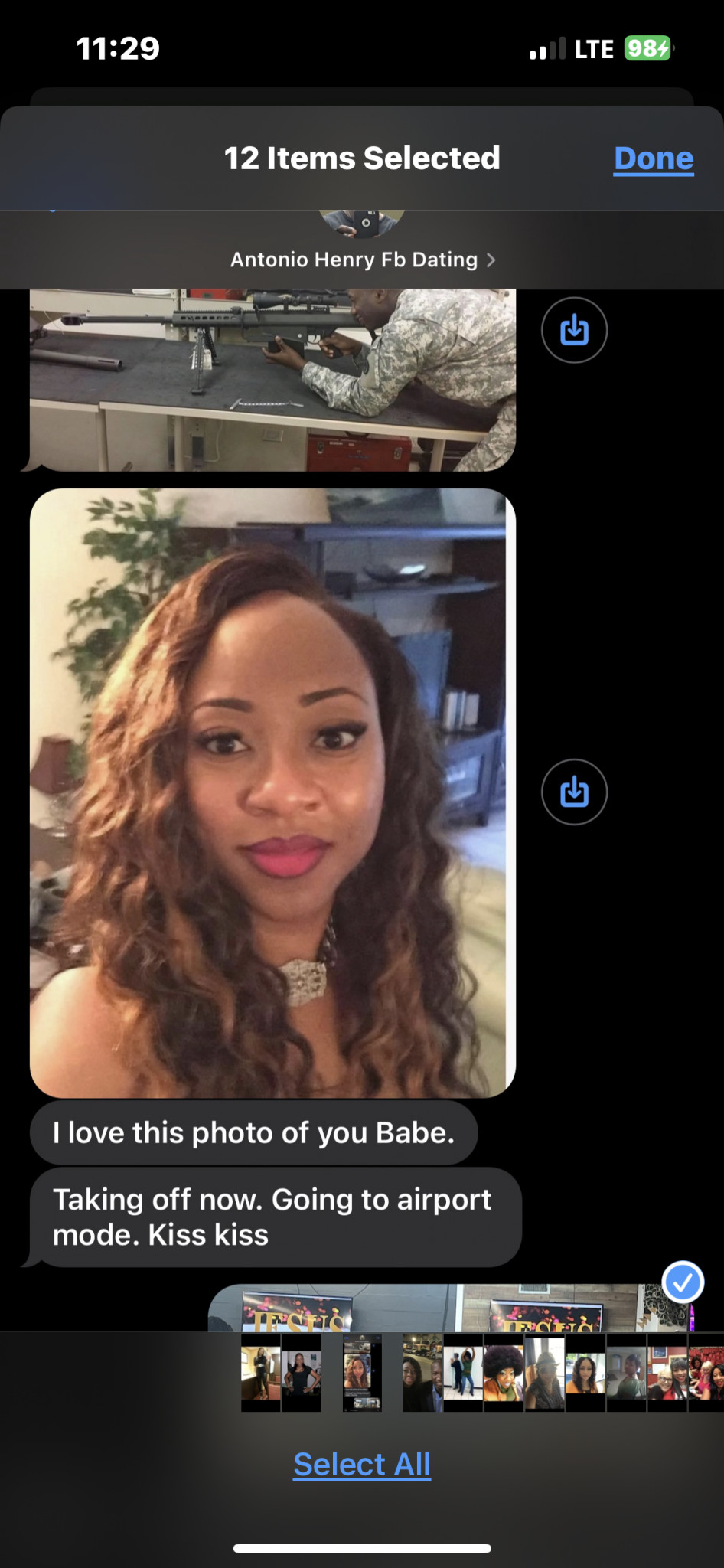Open the woman's selfie photo in the chat

tap(272, 792)
